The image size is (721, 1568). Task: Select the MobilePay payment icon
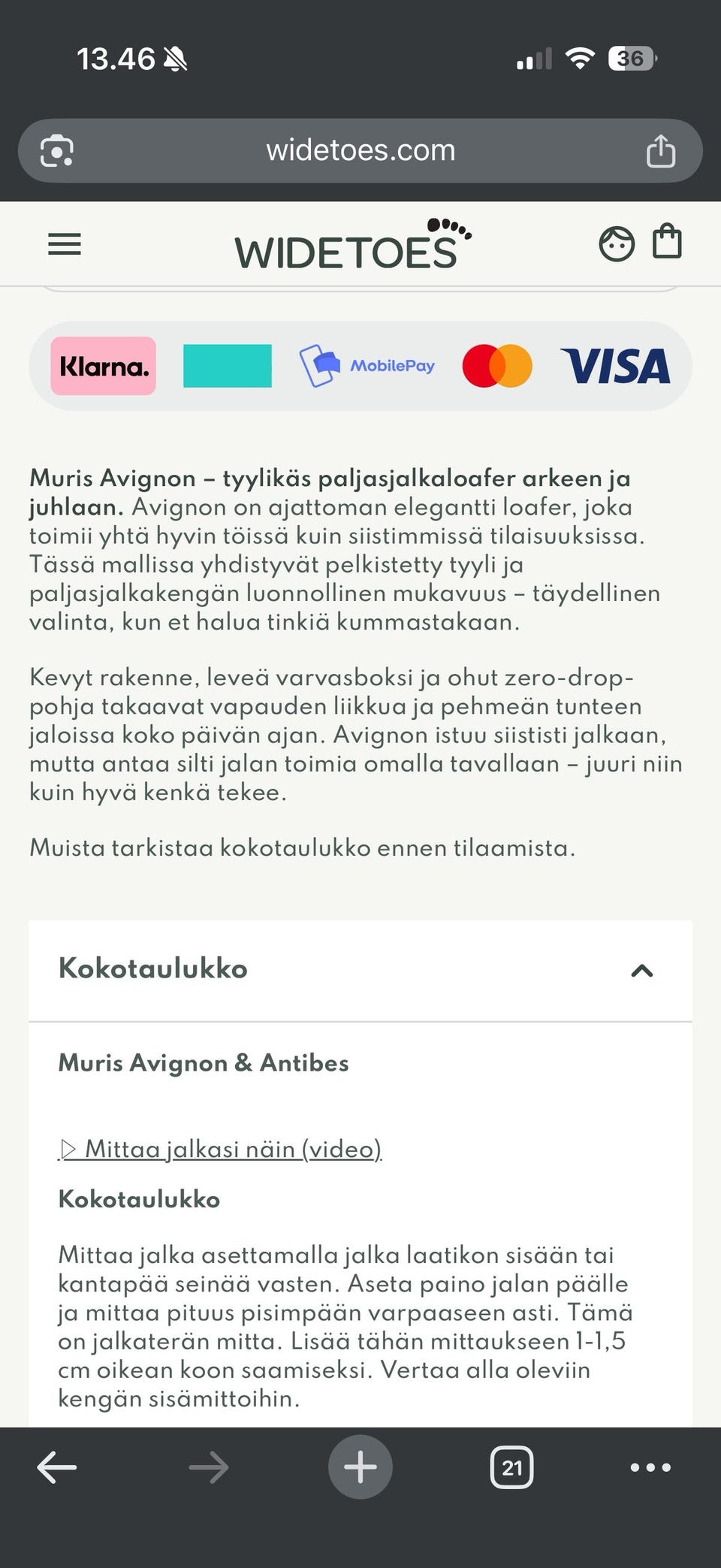point(369,366)
